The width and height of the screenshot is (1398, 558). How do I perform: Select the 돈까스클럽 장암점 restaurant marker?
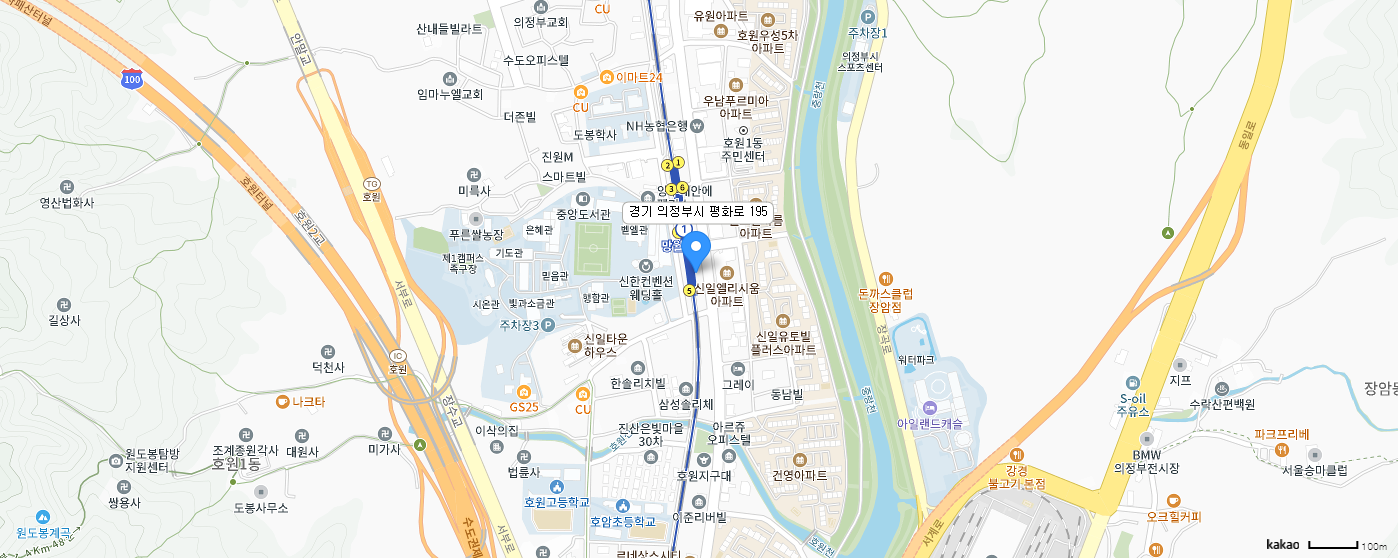tap(886, 278)
